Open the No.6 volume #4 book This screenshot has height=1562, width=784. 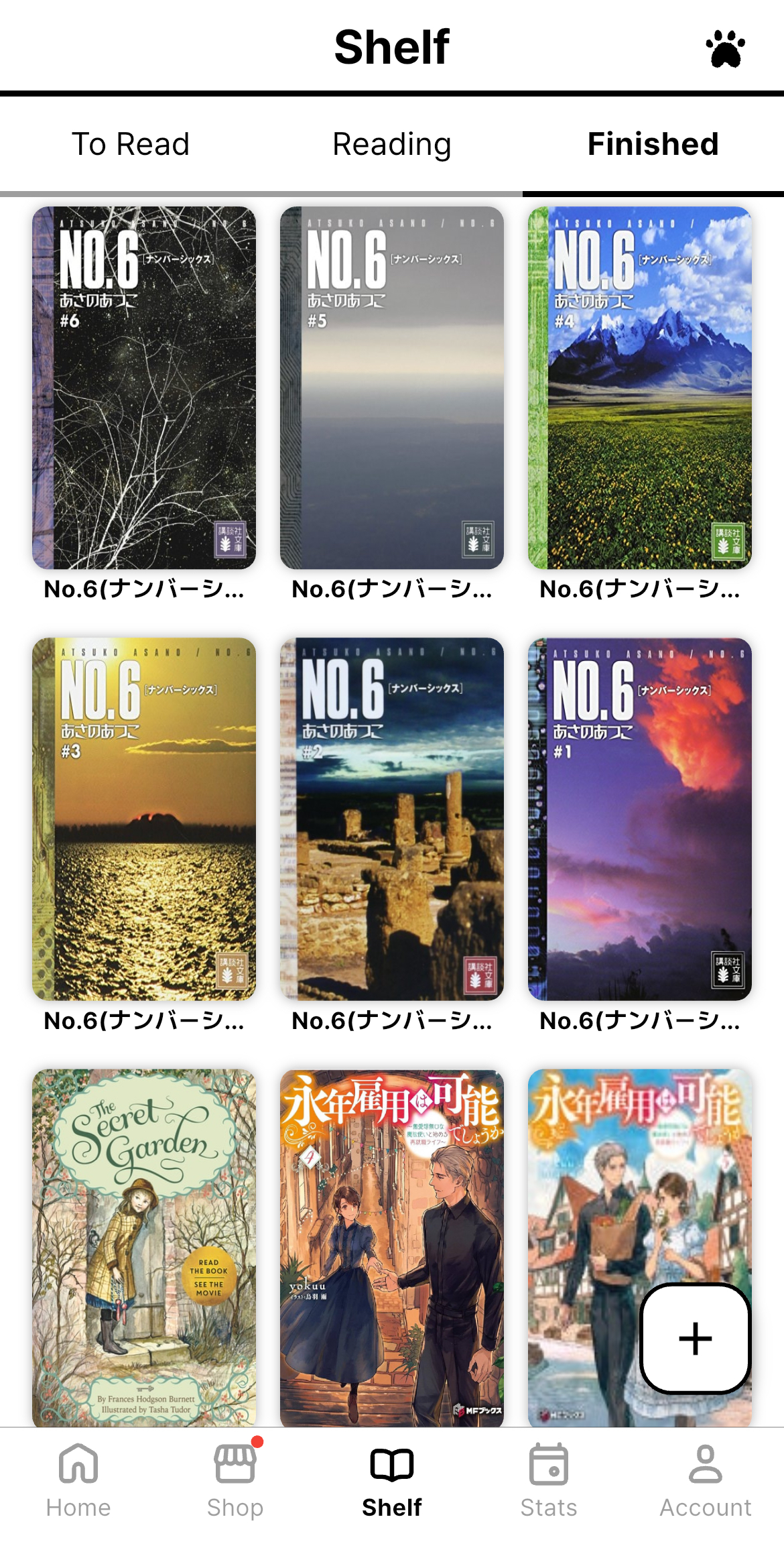(x=639, y=387)
